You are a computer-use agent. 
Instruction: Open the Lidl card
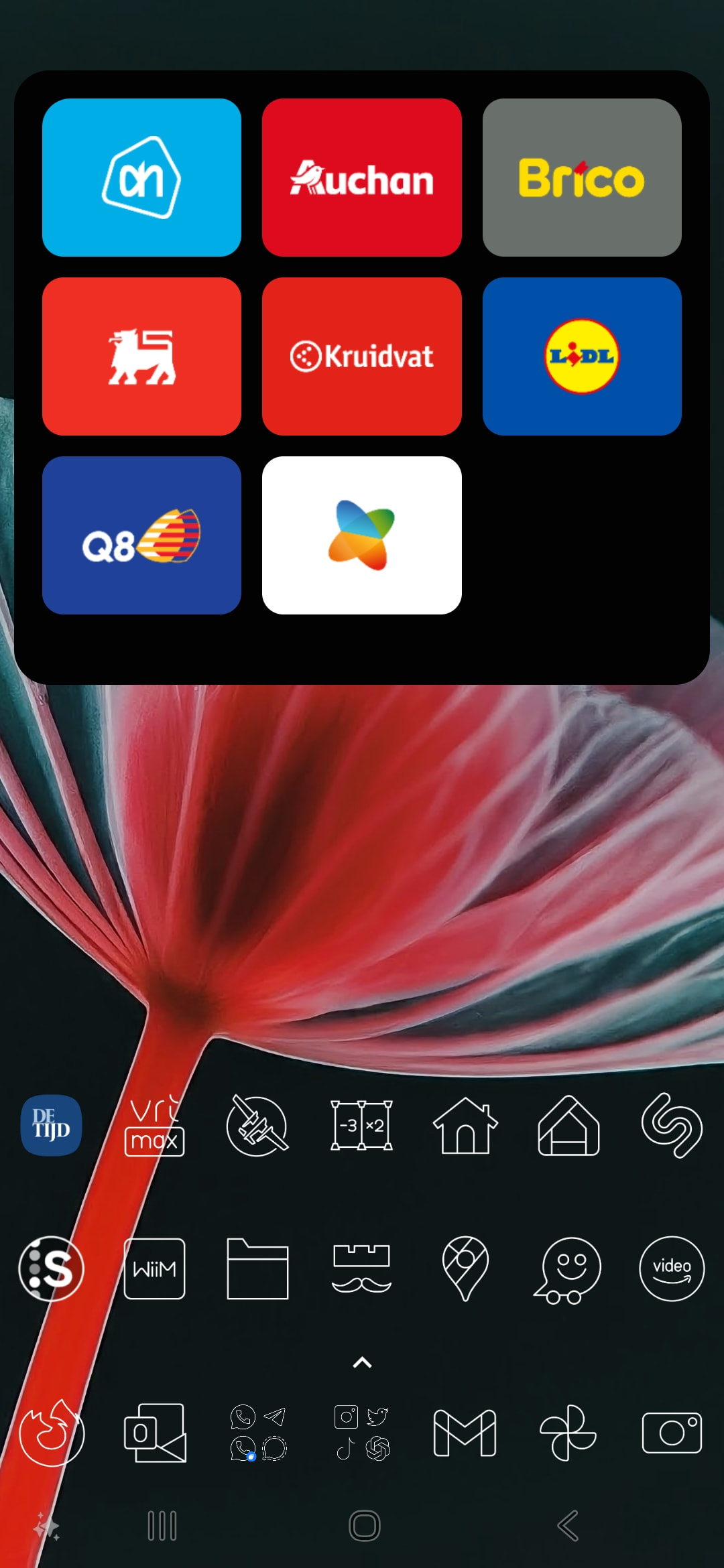581,356
